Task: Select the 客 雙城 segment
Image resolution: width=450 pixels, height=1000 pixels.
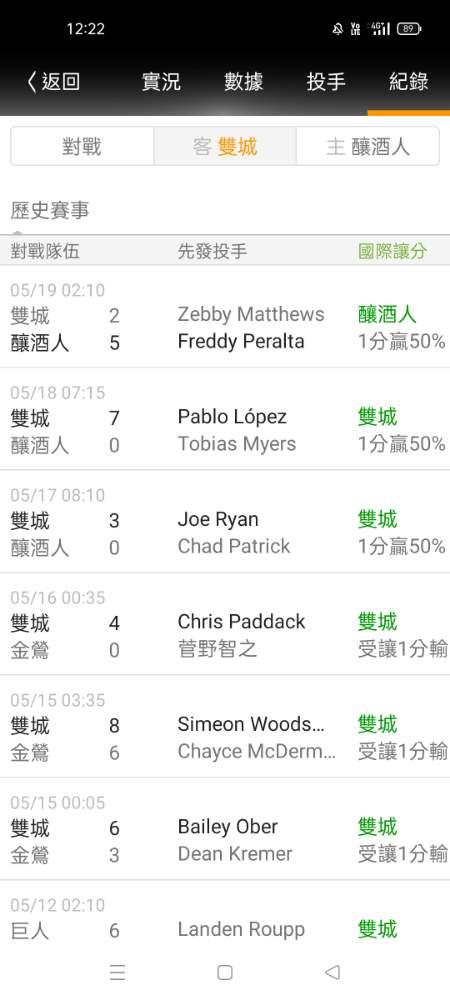Action: (225, 147)
